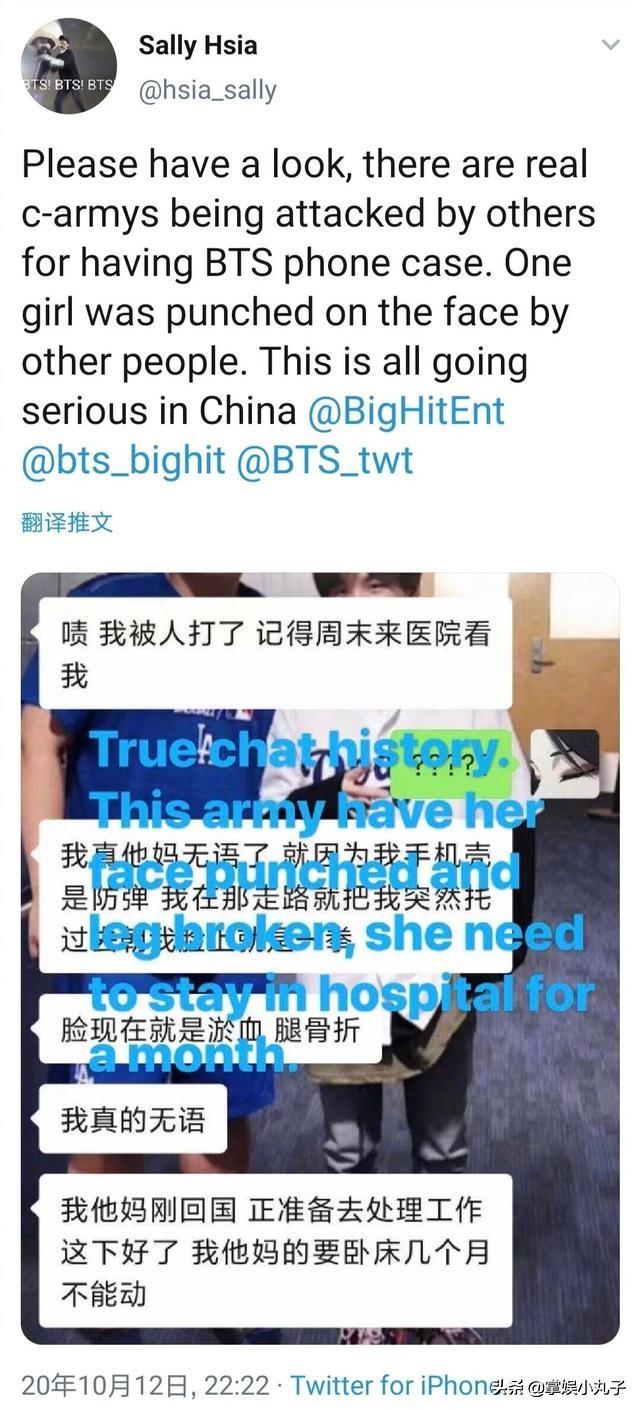
Task: Open the Twitter for iPhone source link
Action: 392,1384
